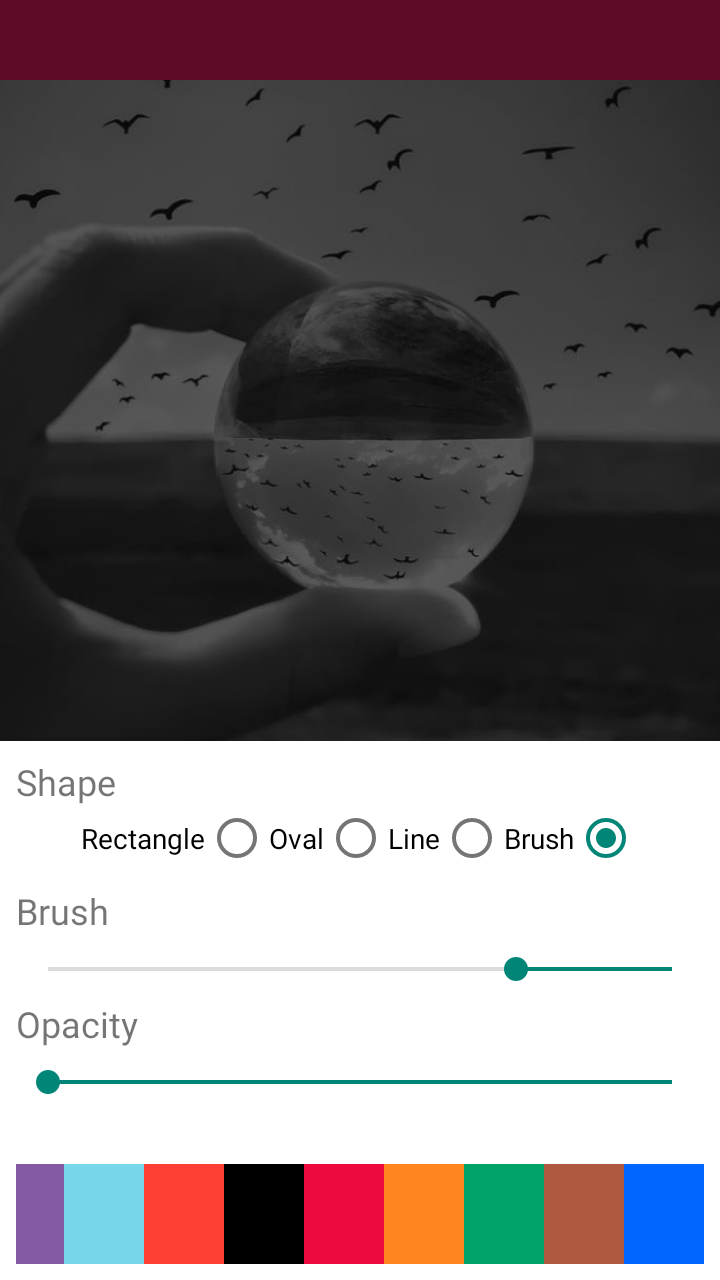Viewport: 720px width, 1280px height.
Task: Choose the Oval shape radio button
Action: 355,839
